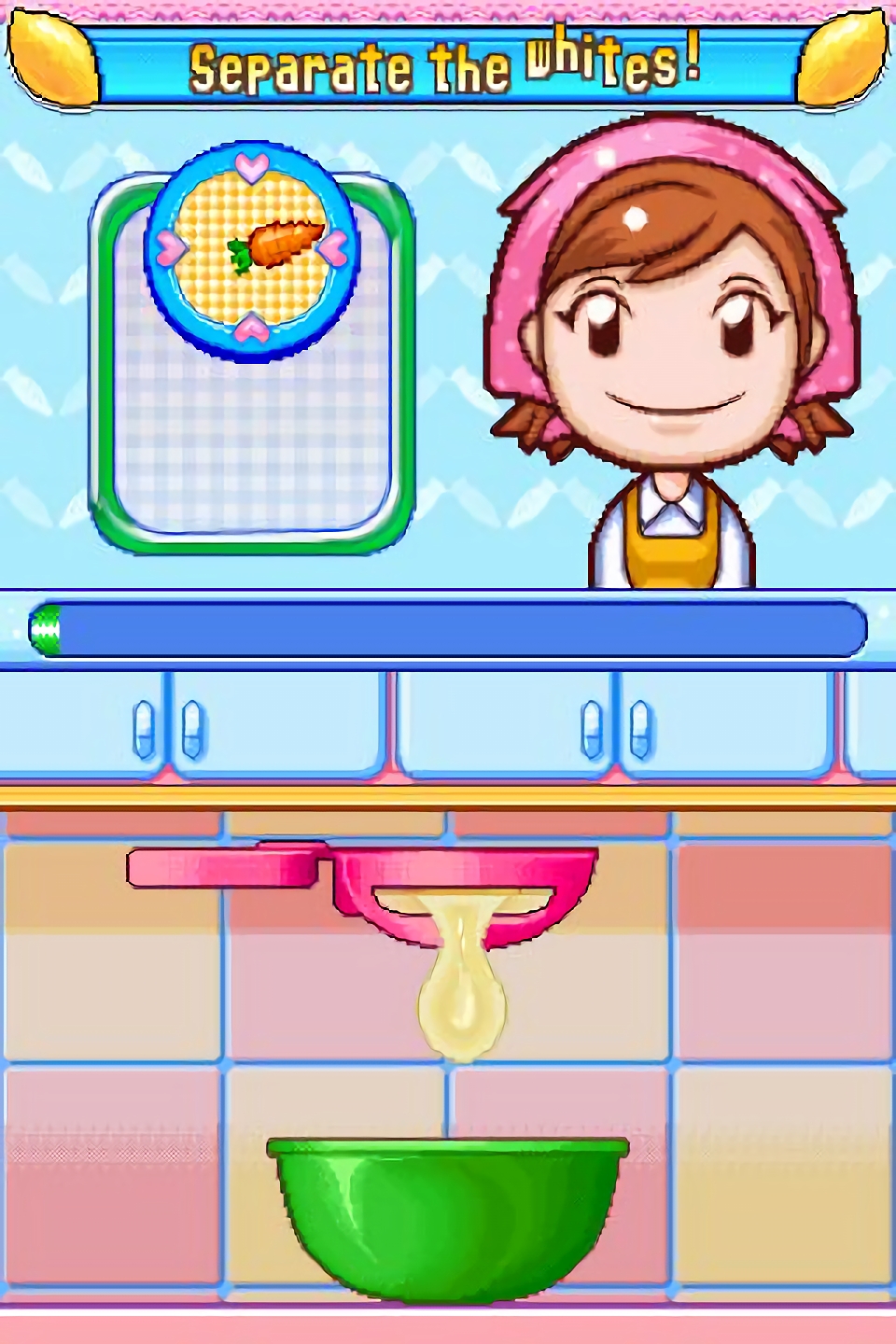Viewport: 896px width, 1344px height.
Task: Click the leftmost cabinet door handle
Action: point(145,728)
